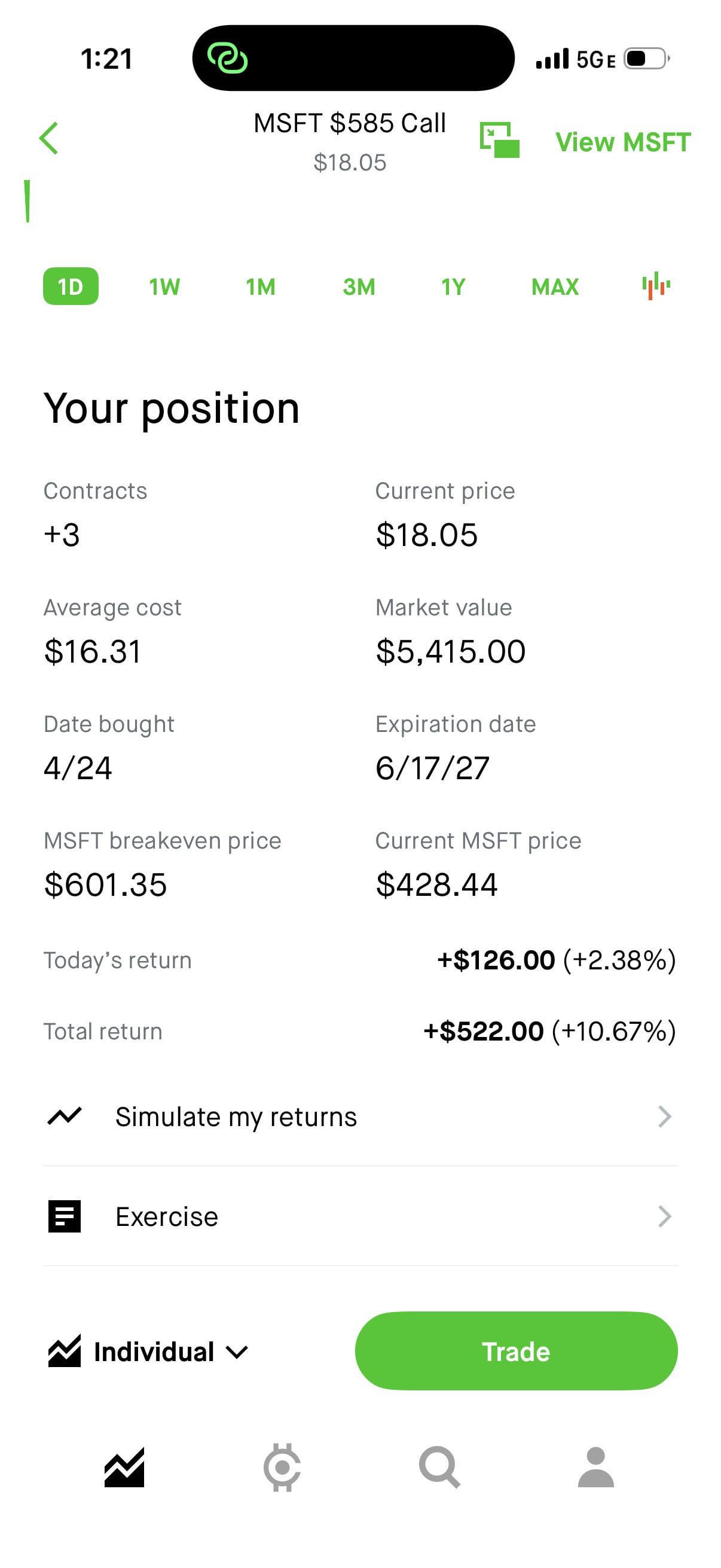Open Simulate my returns
Viewport: 721px width, 1568px height.
(360, 1117)
